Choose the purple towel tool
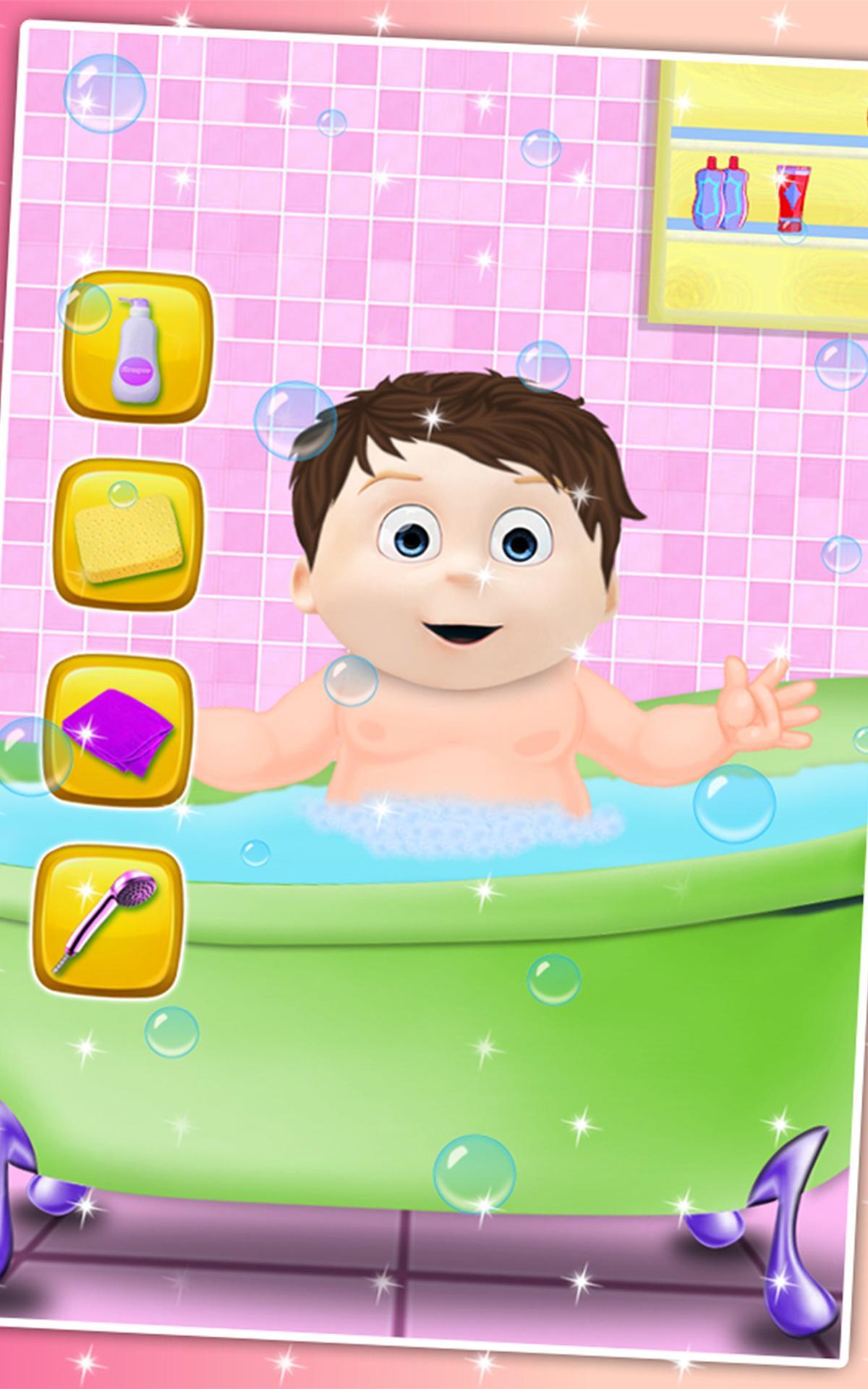The image size is (868, 1389). [x=119, y=731]
